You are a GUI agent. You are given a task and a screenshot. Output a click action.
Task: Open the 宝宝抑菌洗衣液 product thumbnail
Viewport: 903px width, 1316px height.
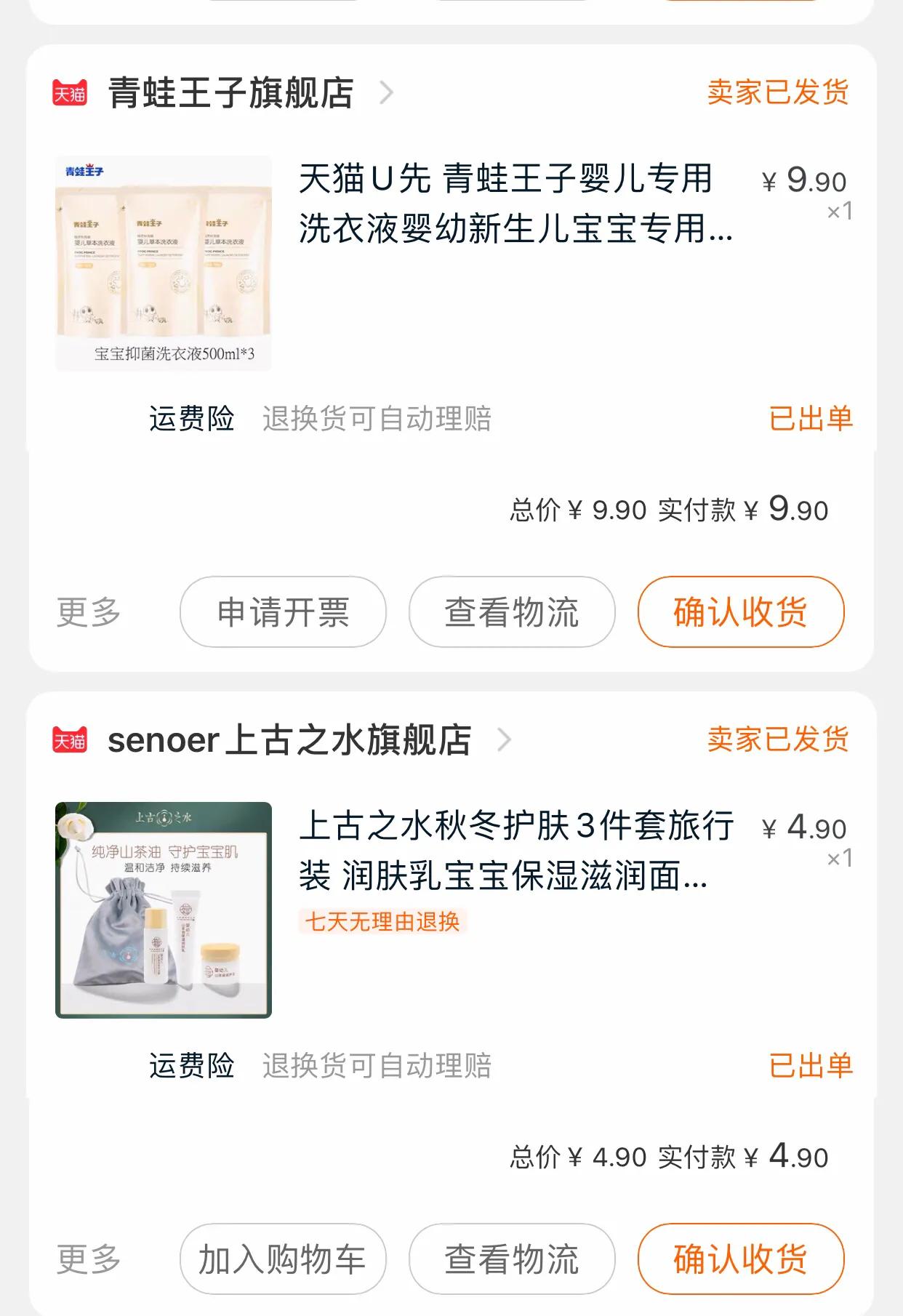coord(163,263)
